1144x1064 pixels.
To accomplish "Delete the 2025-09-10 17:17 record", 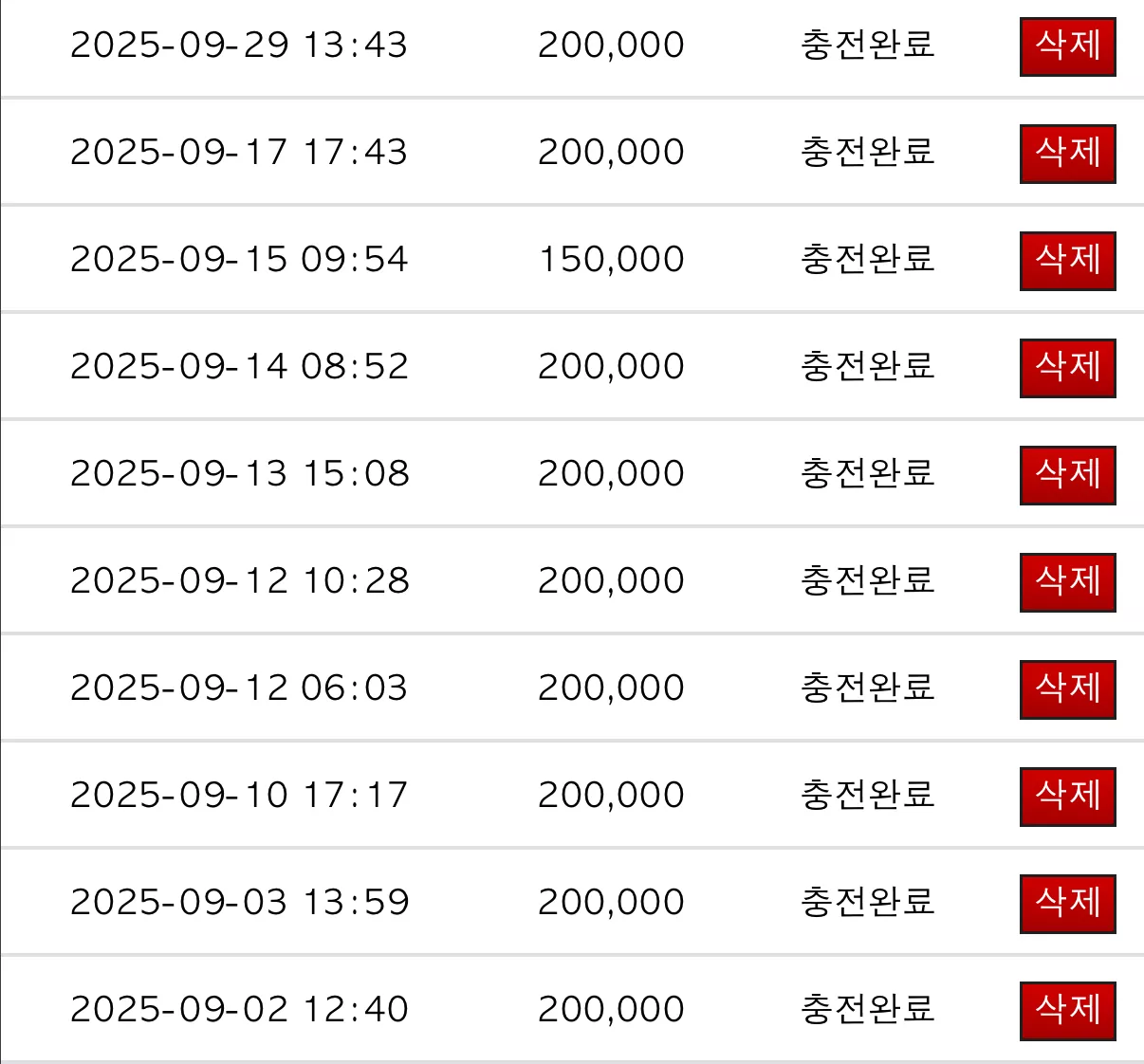I will coord(1067,797).
